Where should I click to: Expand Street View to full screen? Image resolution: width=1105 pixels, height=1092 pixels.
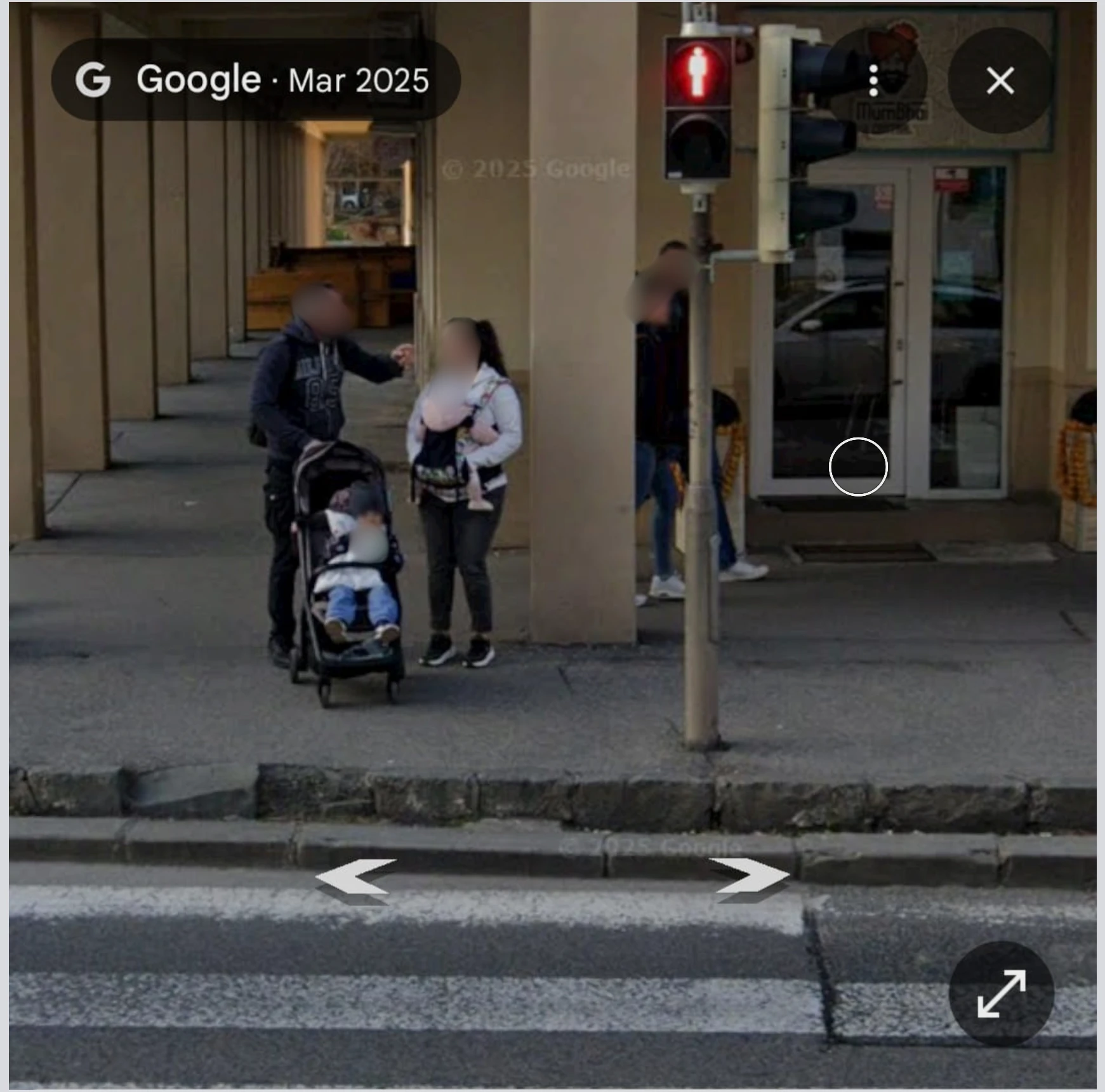coord(1001,994)
